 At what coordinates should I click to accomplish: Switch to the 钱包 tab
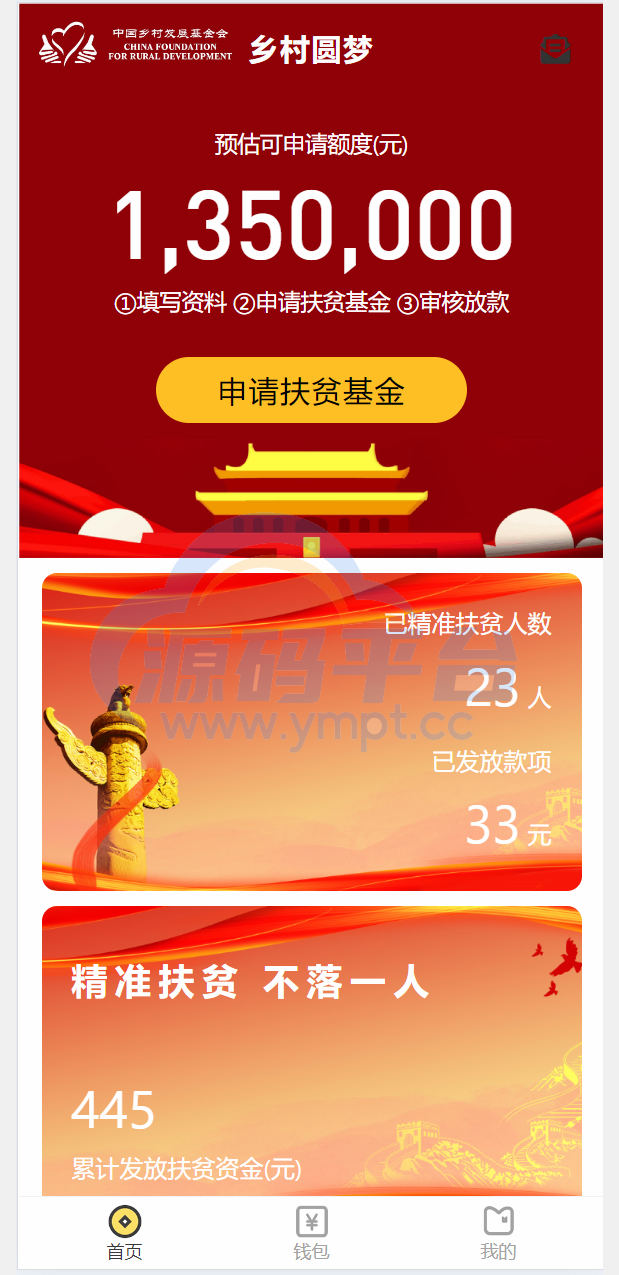coord(311,1233)
